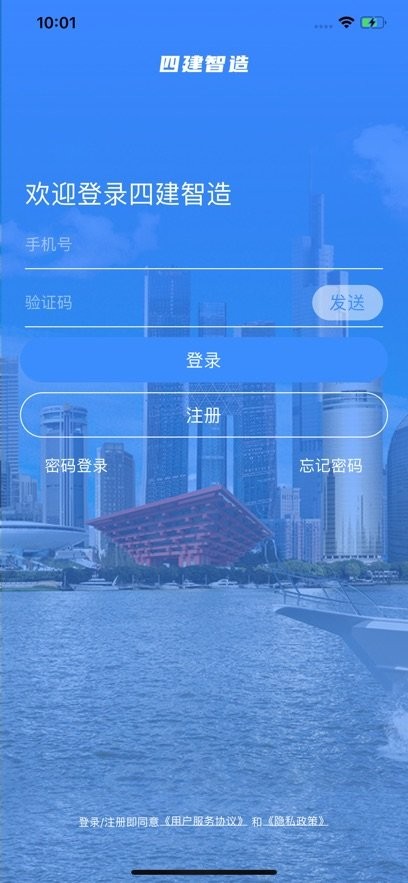Open 忘记密码 to reset password
This screenshot has height=883, width=408.
331,466
